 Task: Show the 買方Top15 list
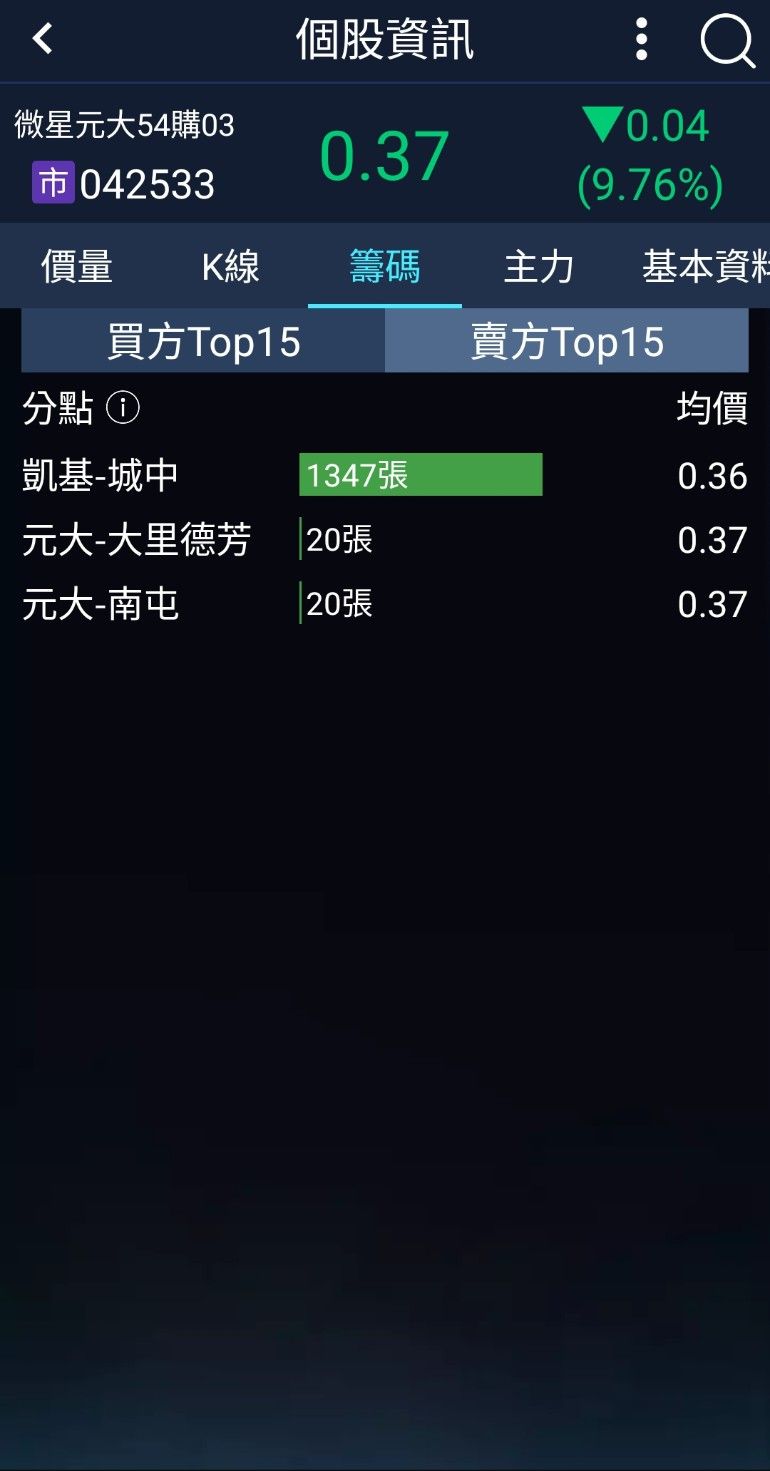coord(203,342)
